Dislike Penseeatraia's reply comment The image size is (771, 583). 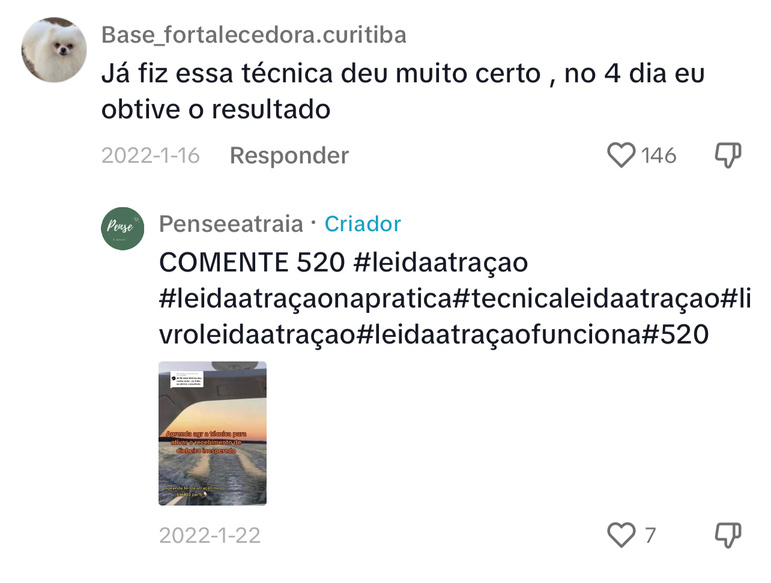pyautogui.click(x=727, y=535)
